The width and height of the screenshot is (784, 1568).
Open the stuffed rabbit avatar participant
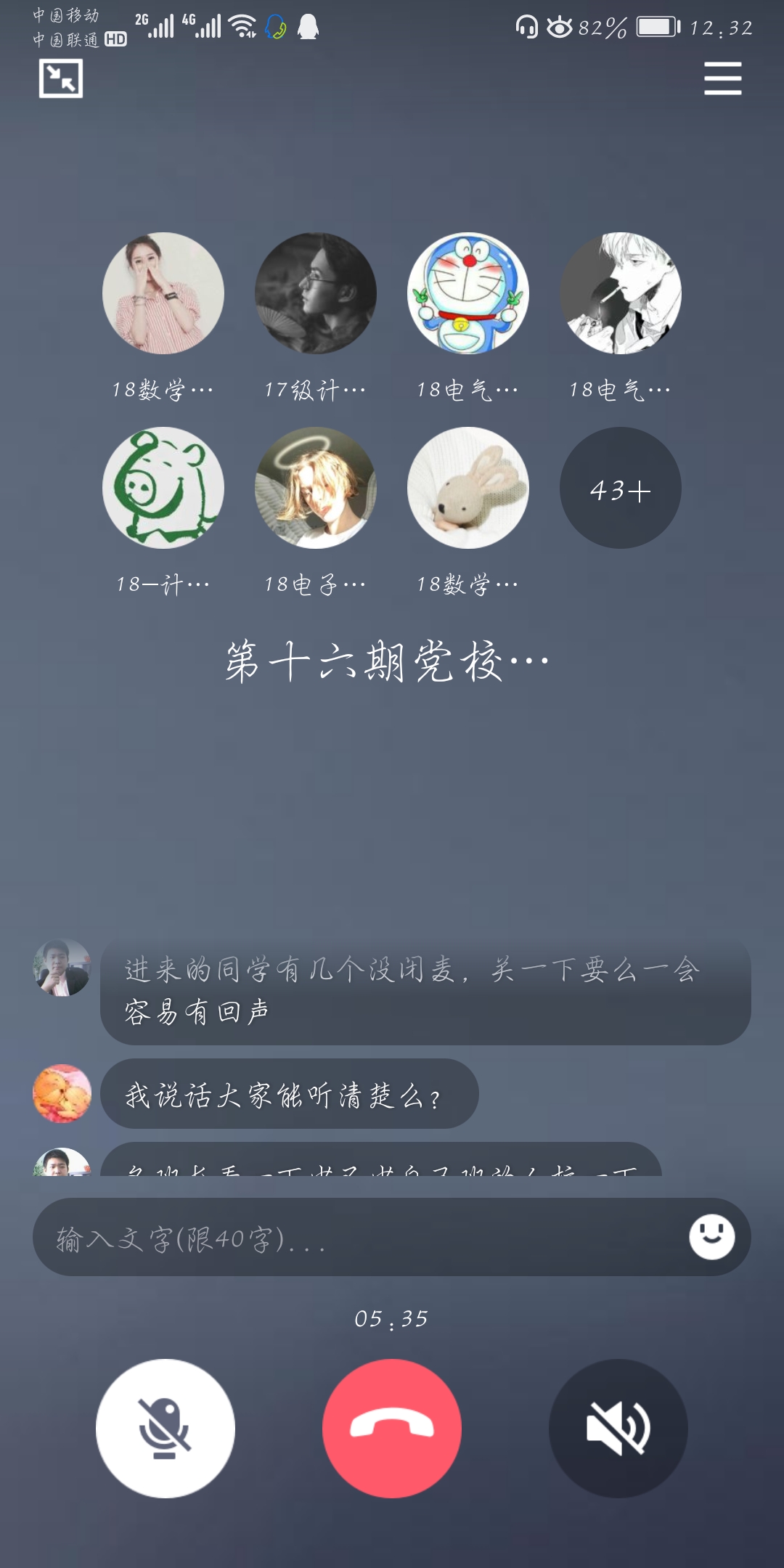click(x=468, y=488)
